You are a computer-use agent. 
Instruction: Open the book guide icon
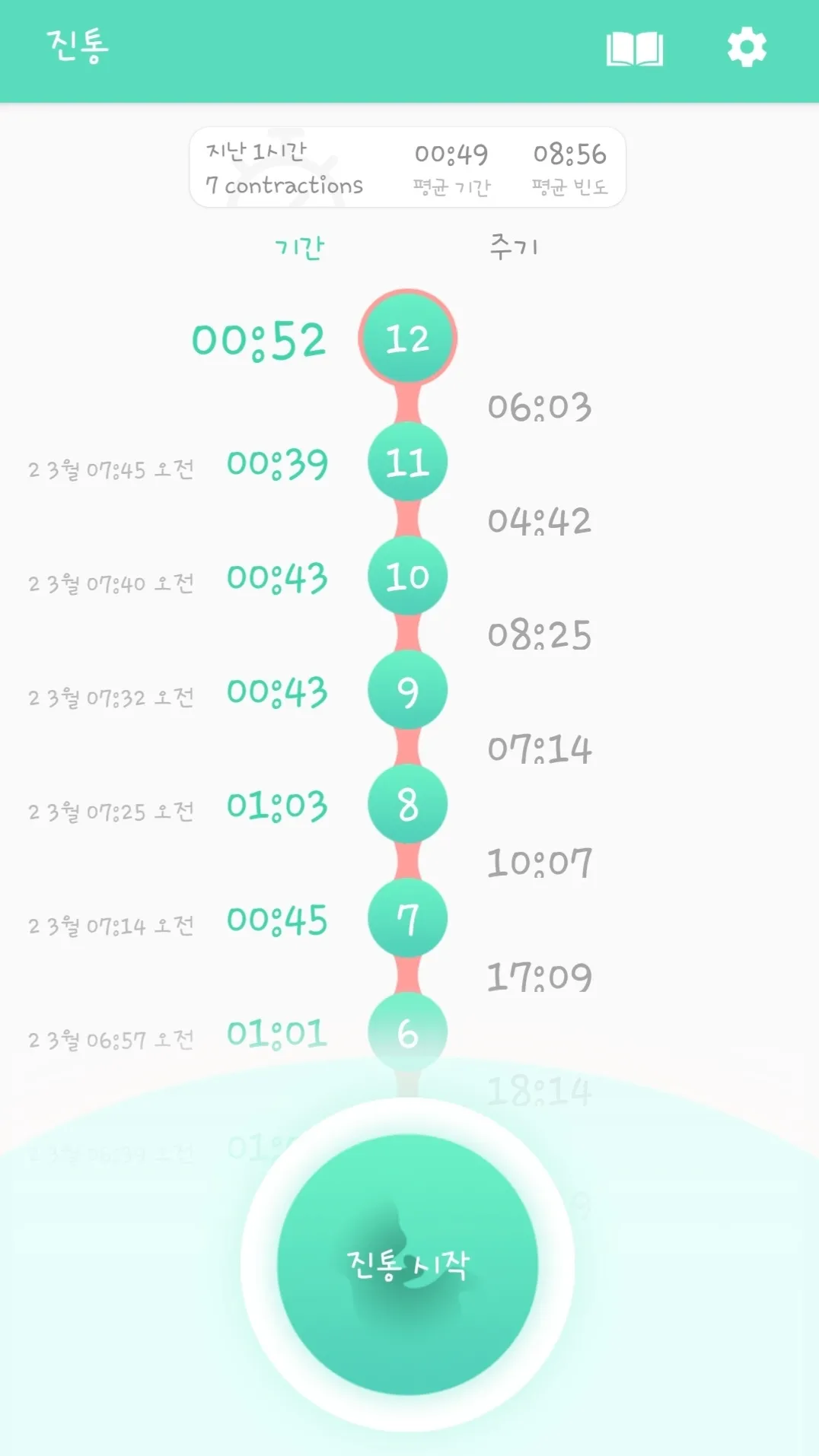pos(634,49)
